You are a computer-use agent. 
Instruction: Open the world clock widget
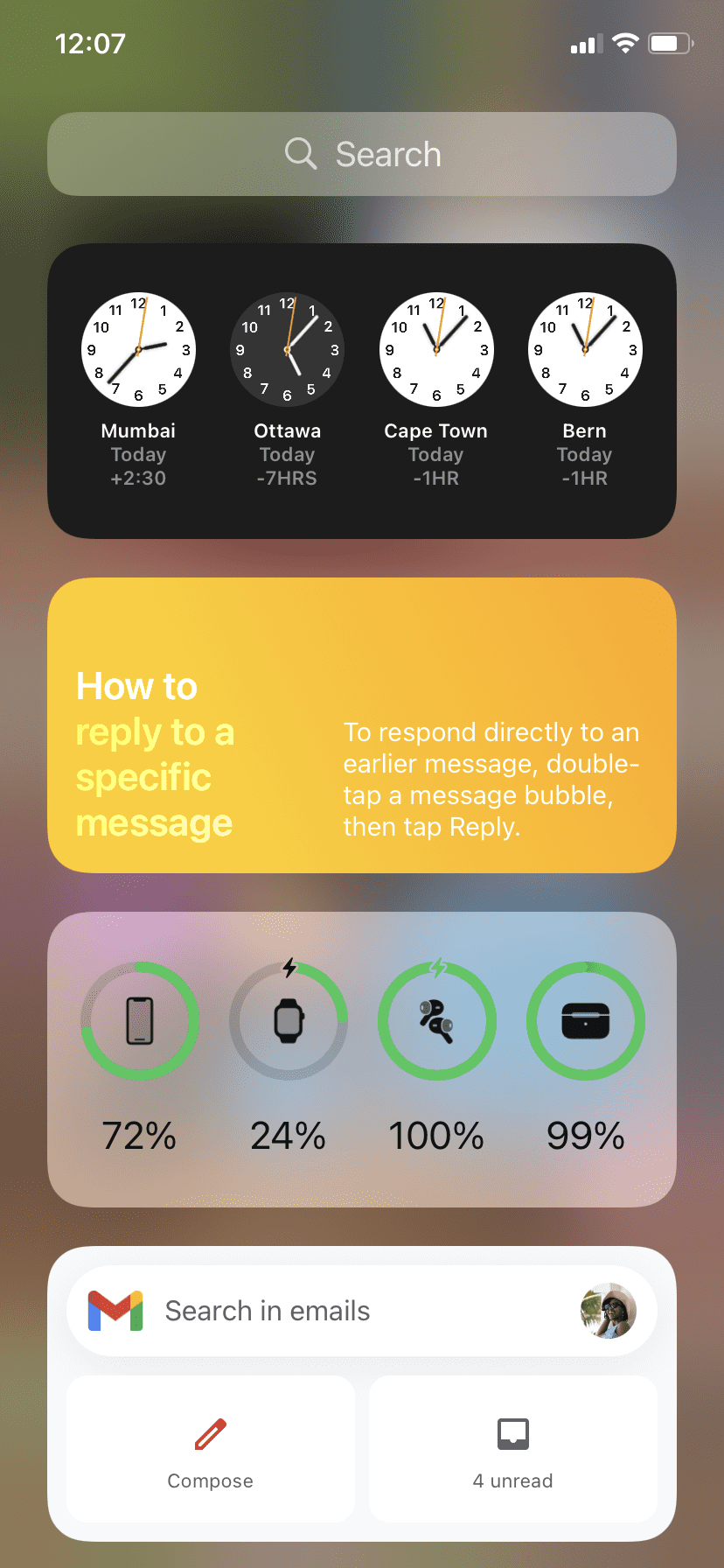pyautogui.click(x=362, y=391)
